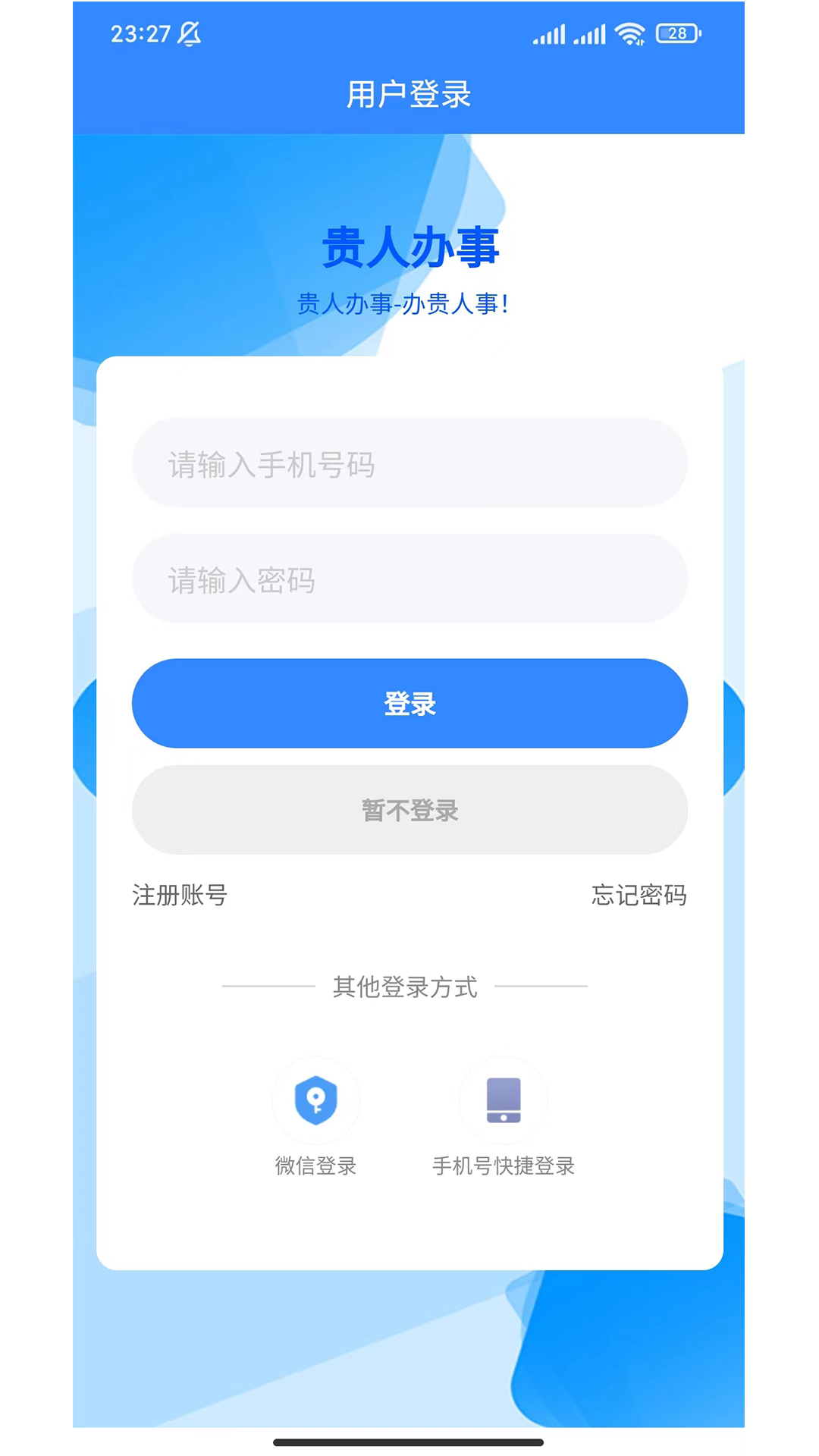Tap the phone quick login icon
Image resolution: width=819 pixels, height=1456 pixels.
coord(502,1101)
